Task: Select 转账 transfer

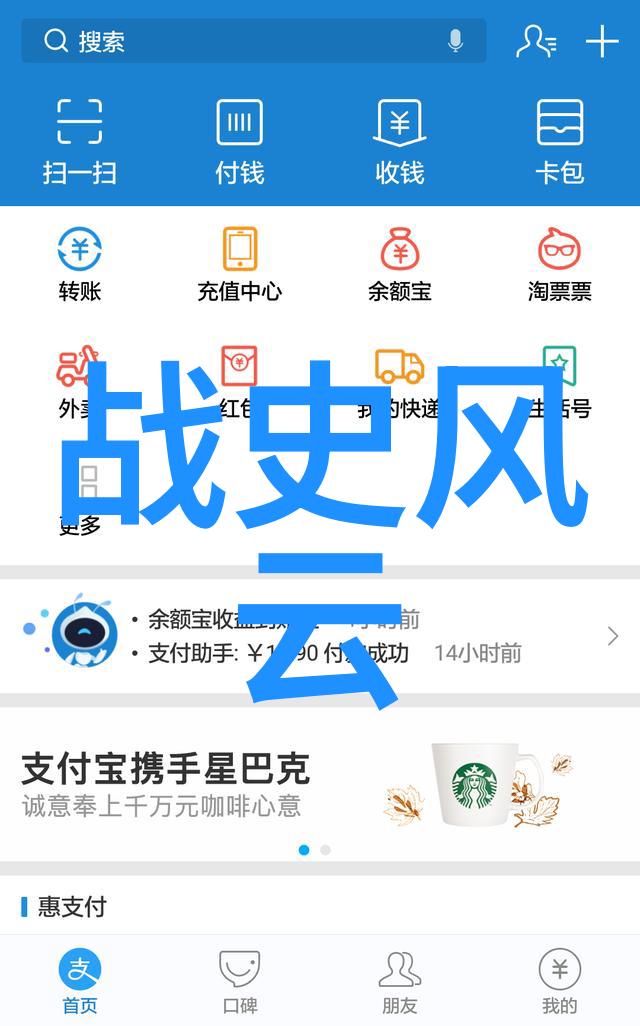Action: (x=80, y=264)
